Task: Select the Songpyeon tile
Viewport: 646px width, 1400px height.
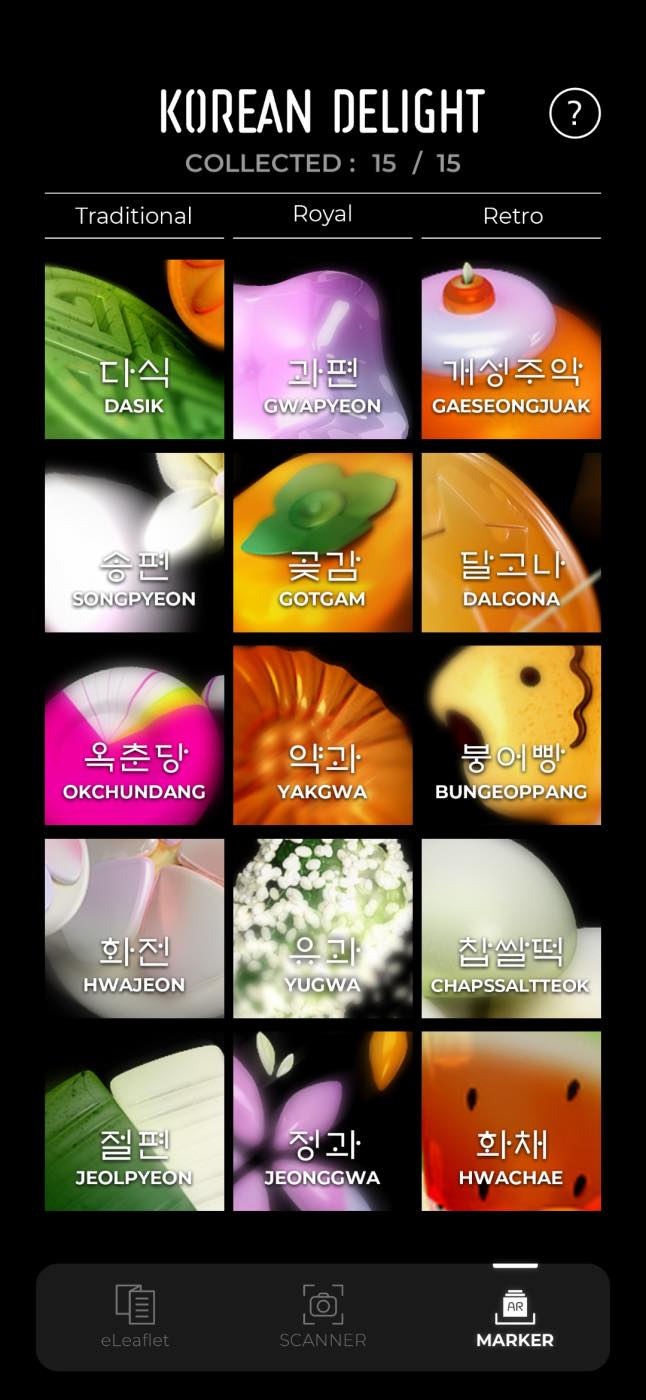Action: click(134, 542)
